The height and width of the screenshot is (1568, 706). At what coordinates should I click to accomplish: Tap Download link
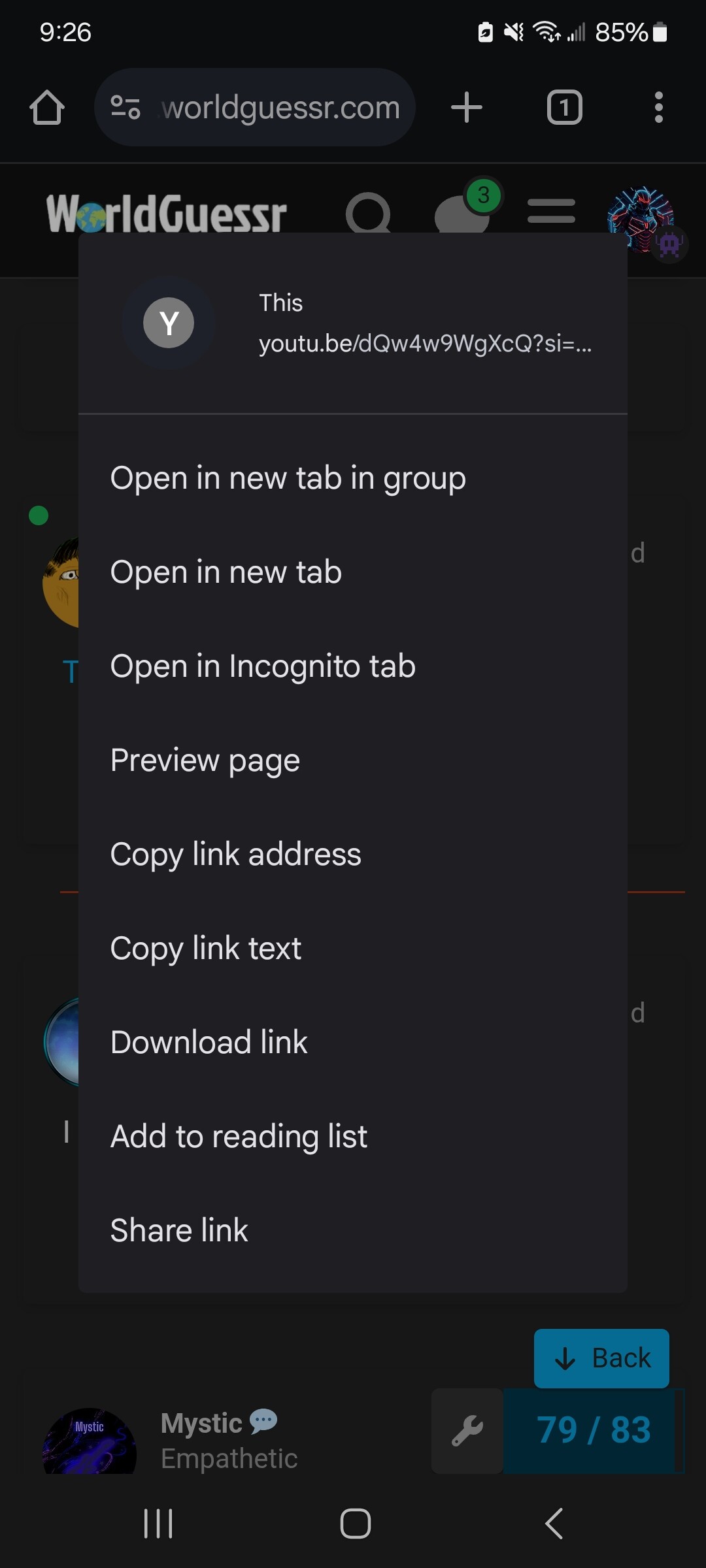353,1043
